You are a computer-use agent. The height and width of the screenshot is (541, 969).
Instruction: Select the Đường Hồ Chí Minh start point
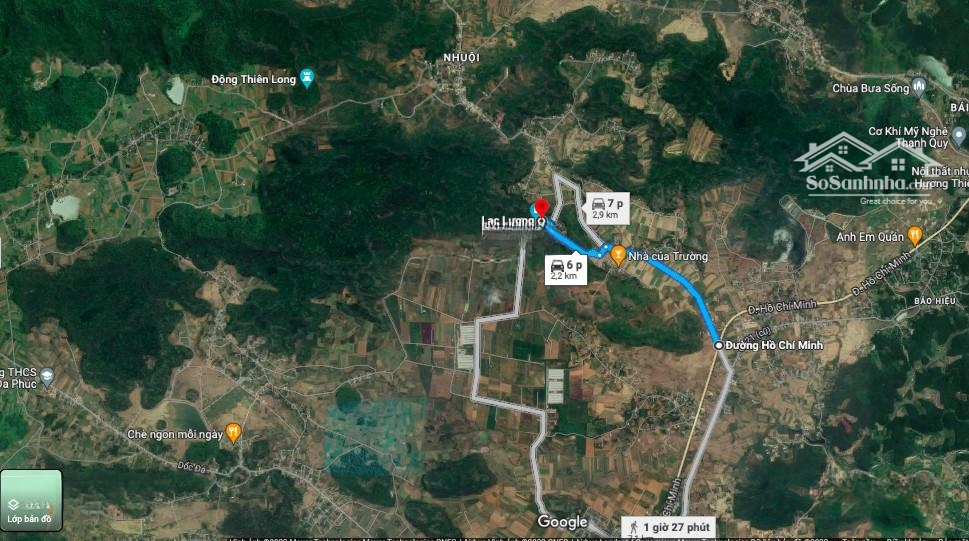click(719, 345)
